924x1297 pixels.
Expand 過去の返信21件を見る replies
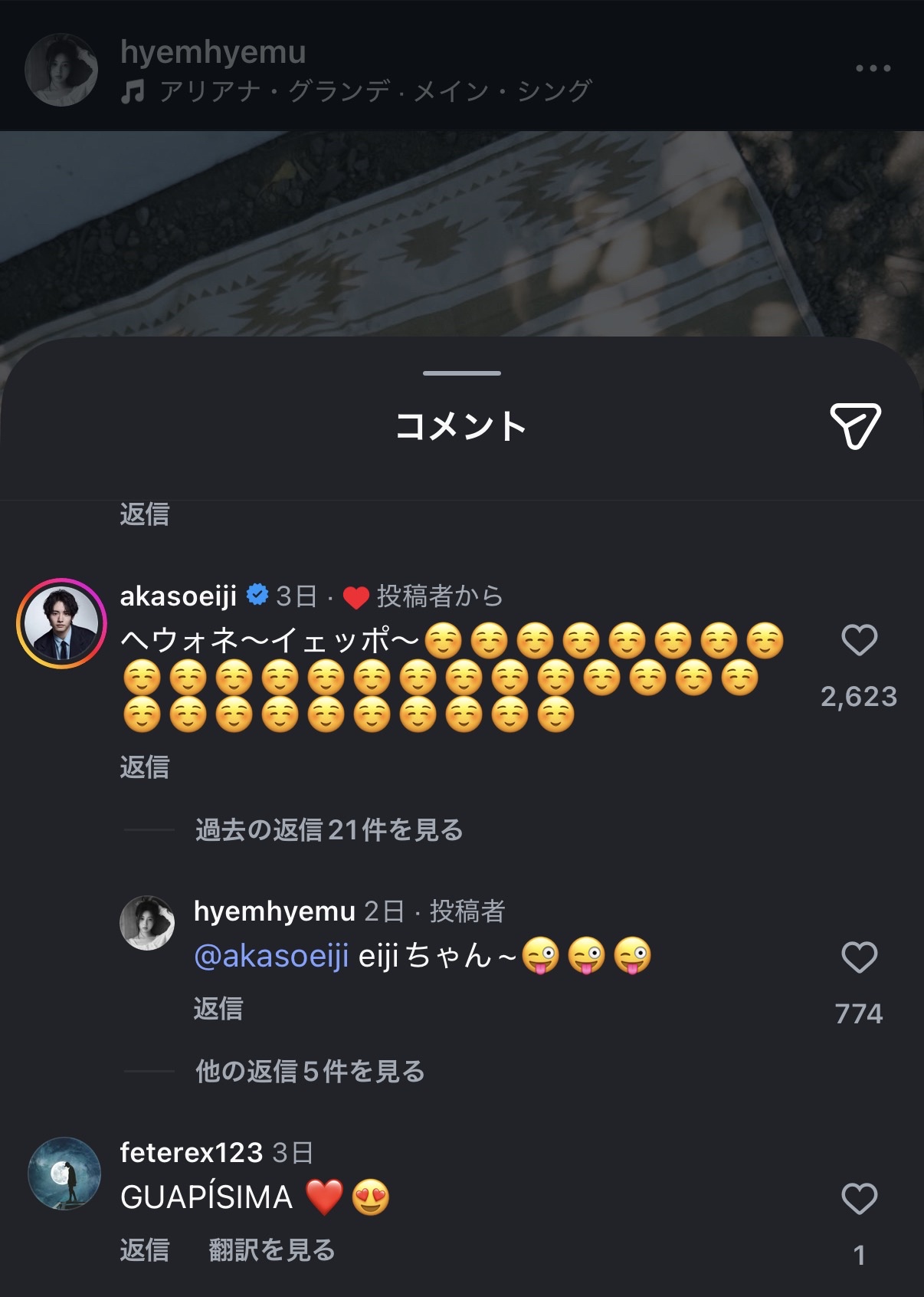point(329,830)
